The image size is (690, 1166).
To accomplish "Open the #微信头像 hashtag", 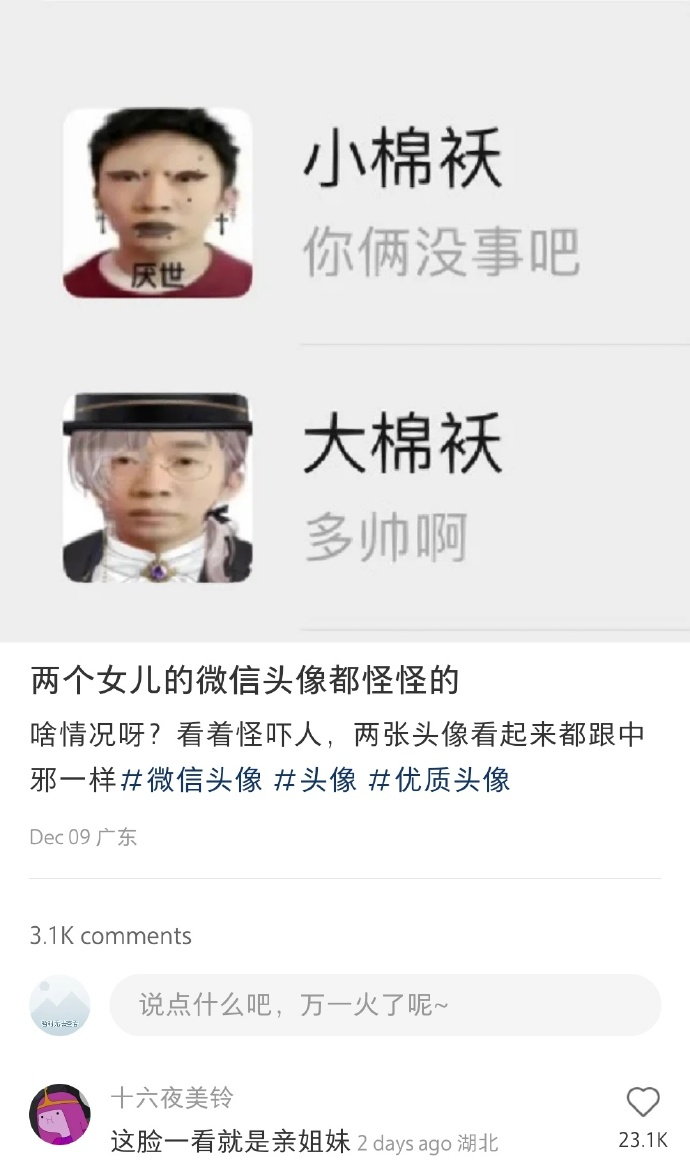I will [191, 779].
